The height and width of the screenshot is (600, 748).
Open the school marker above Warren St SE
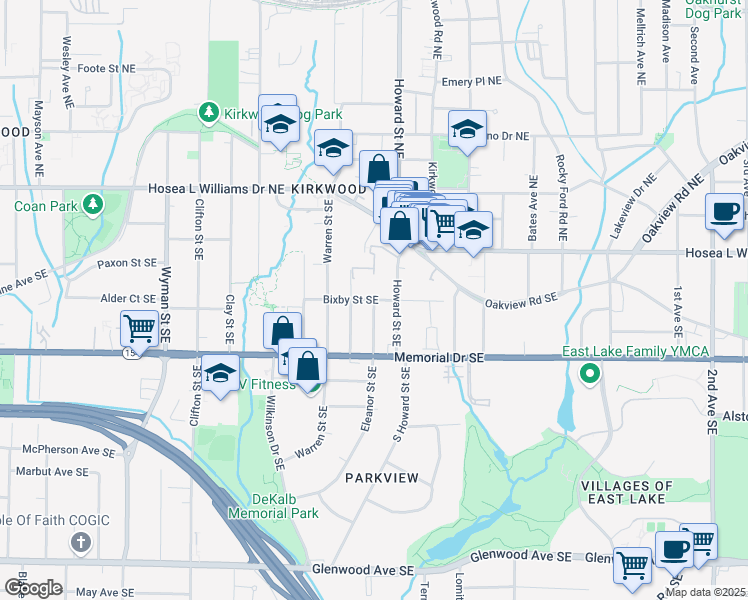pos(332,148)
